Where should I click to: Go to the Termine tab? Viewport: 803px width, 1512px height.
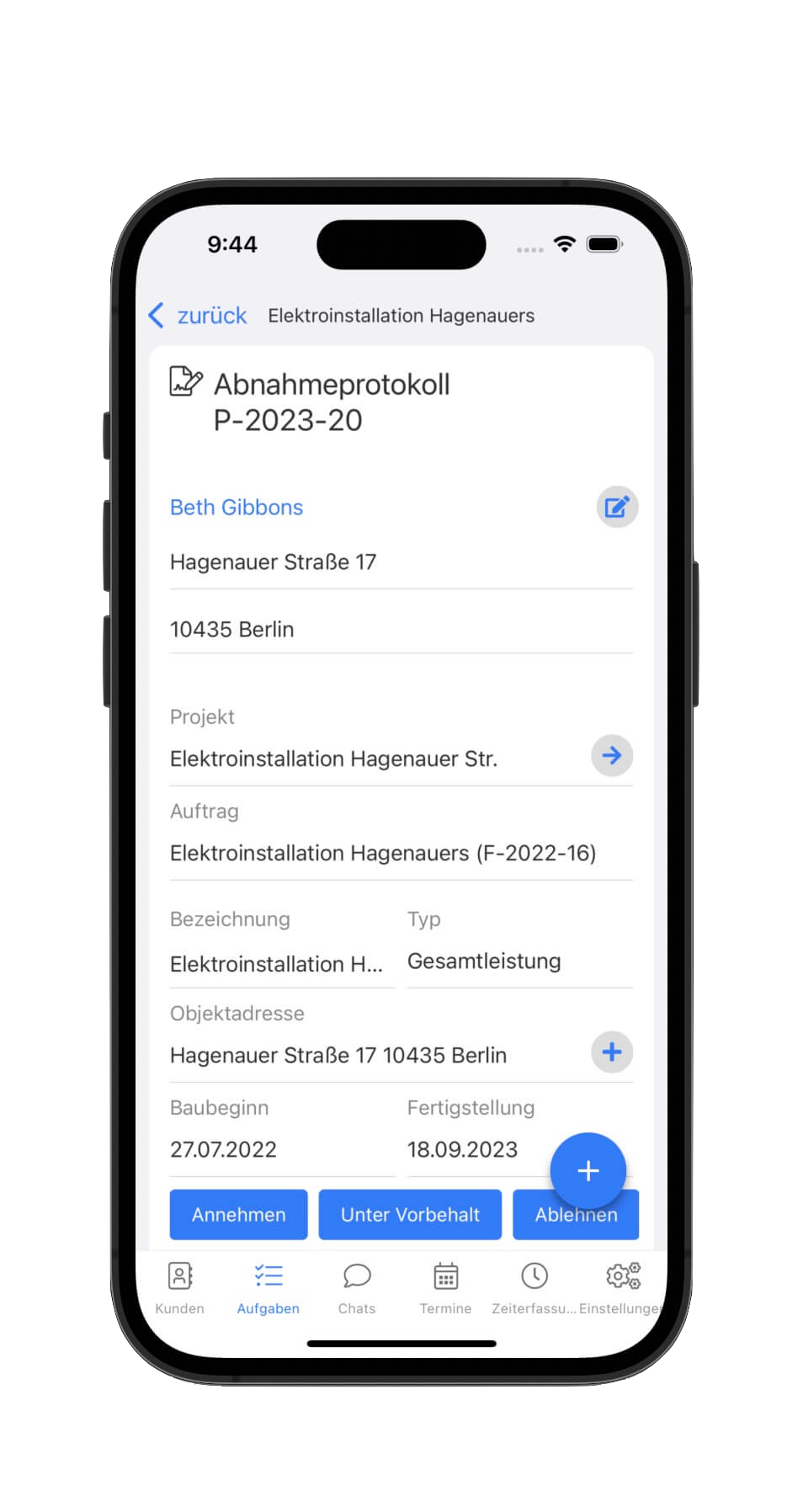(x=445, y=1288)
